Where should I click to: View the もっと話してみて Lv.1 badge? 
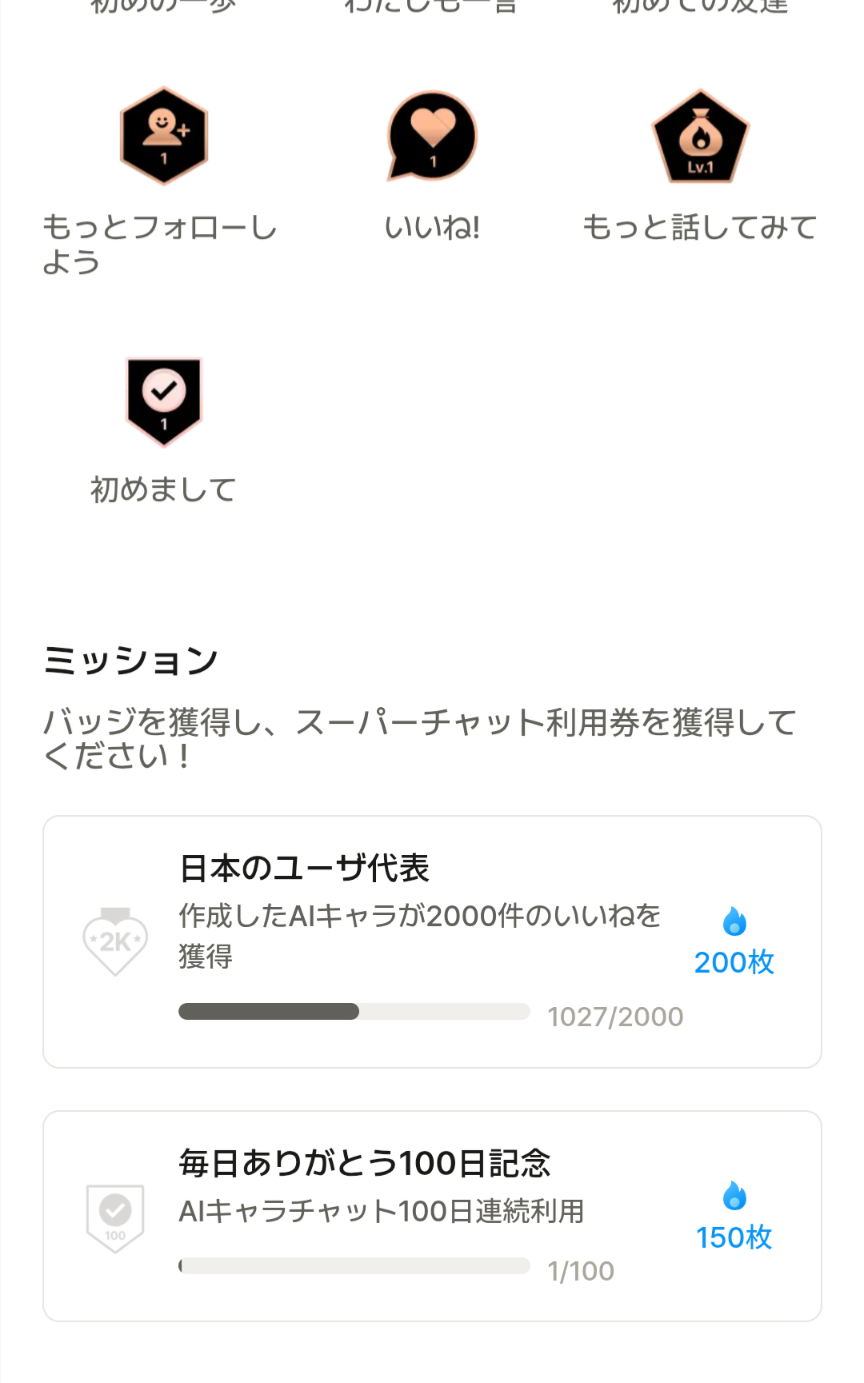pos(700,136)
